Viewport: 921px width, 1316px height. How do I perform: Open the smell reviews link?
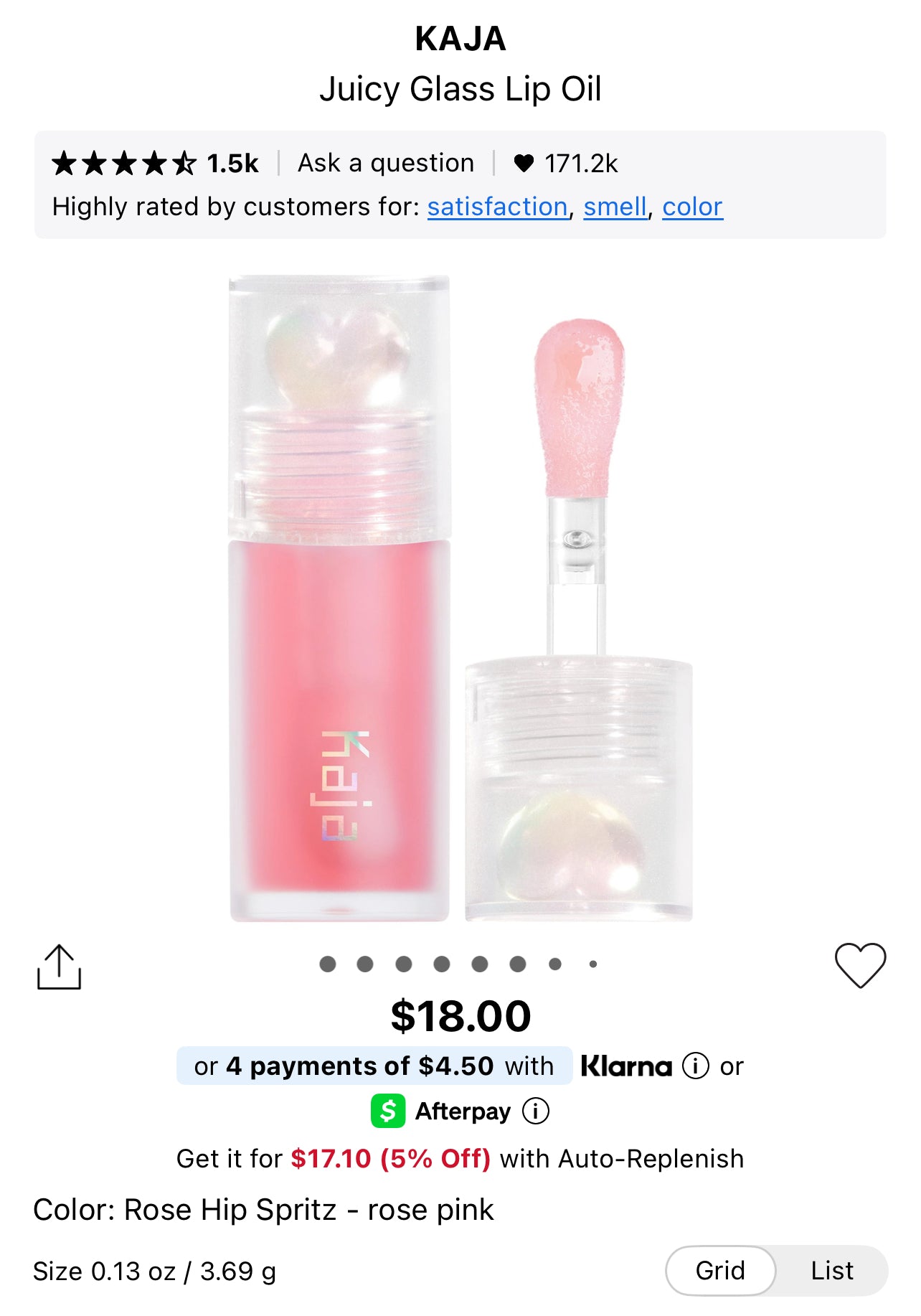[x=614, y=206]
